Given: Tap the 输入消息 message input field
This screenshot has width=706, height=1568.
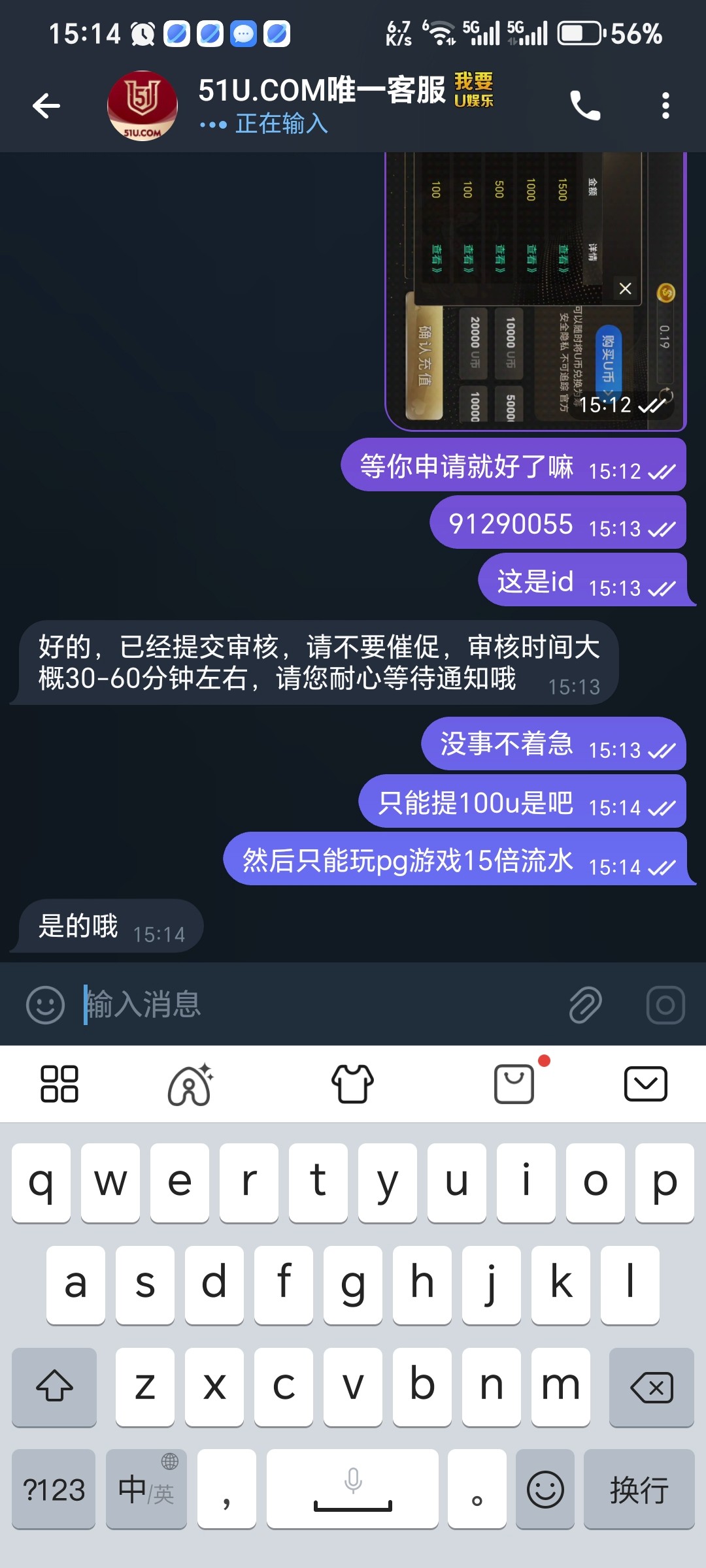Looking at the screenshot, I should click(x=261, y=1005).
